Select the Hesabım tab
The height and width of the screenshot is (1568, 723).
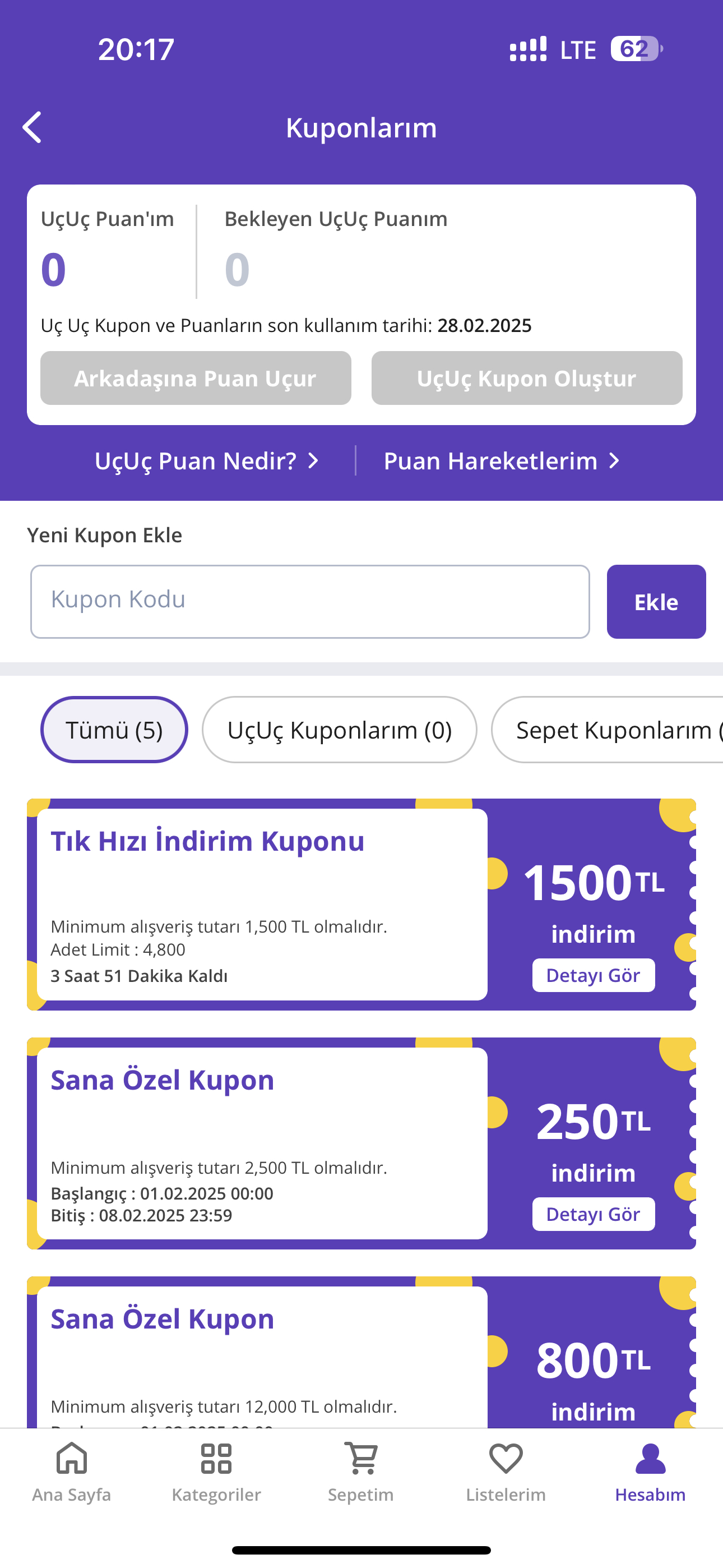pyautogui.click(x=650, y=1473)
